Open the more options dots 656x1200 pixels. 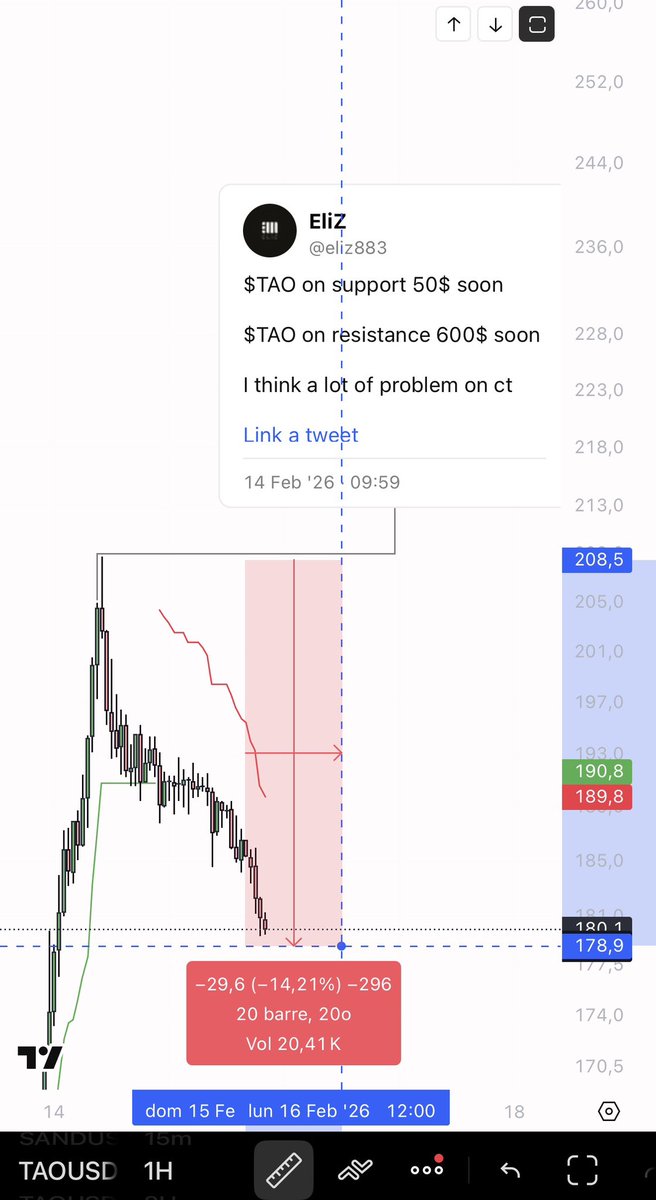click(x=427, y=1169)
